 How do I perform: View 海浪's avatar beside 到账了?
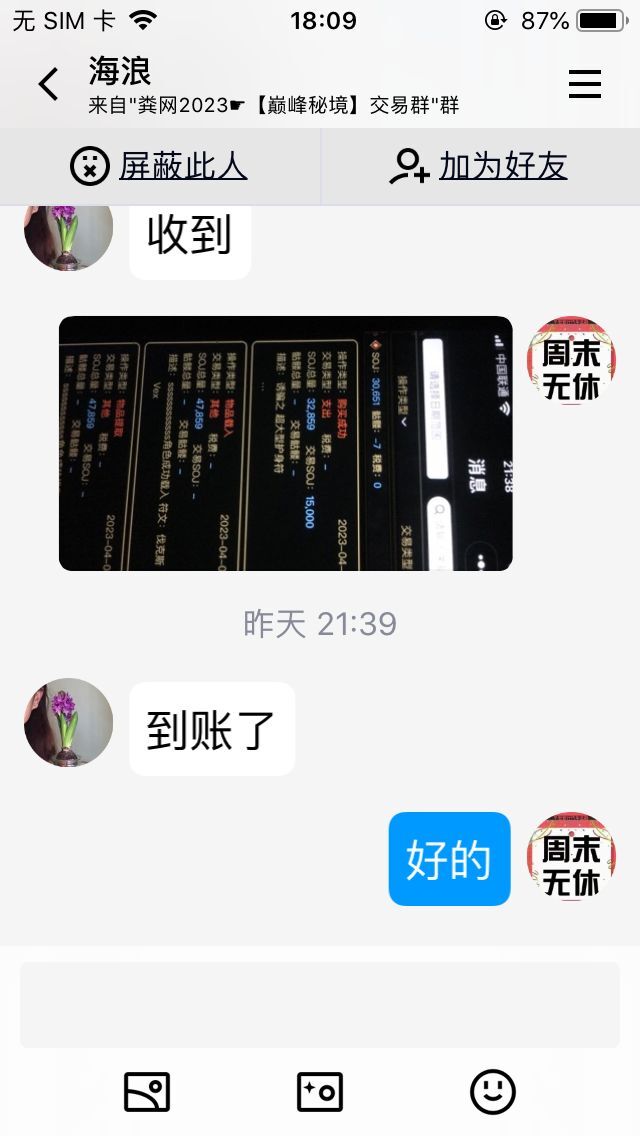(68, 723)
